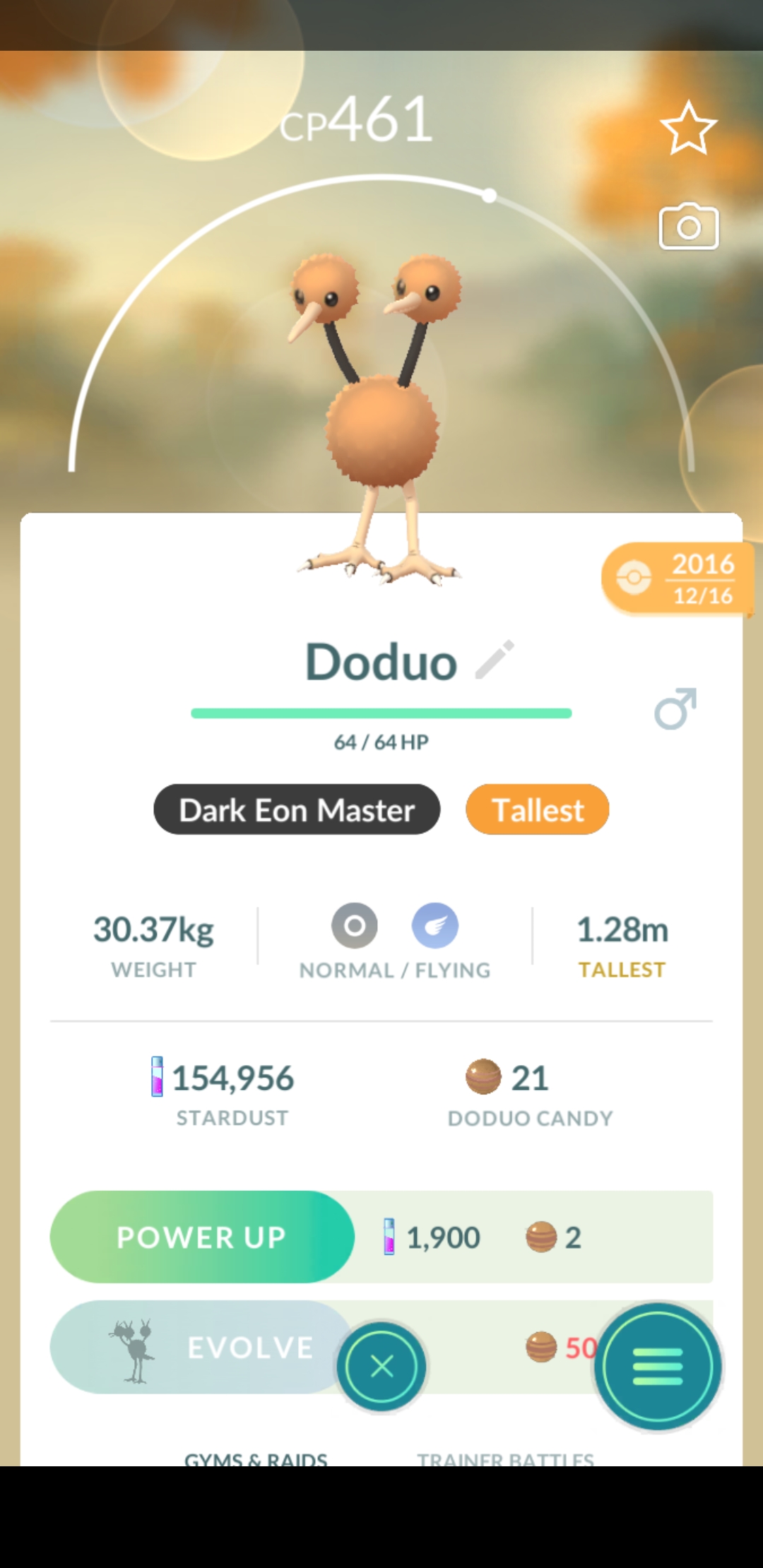Close the Pokémon details screen
Screen dimensions: 763x1568
(381, 1367)
